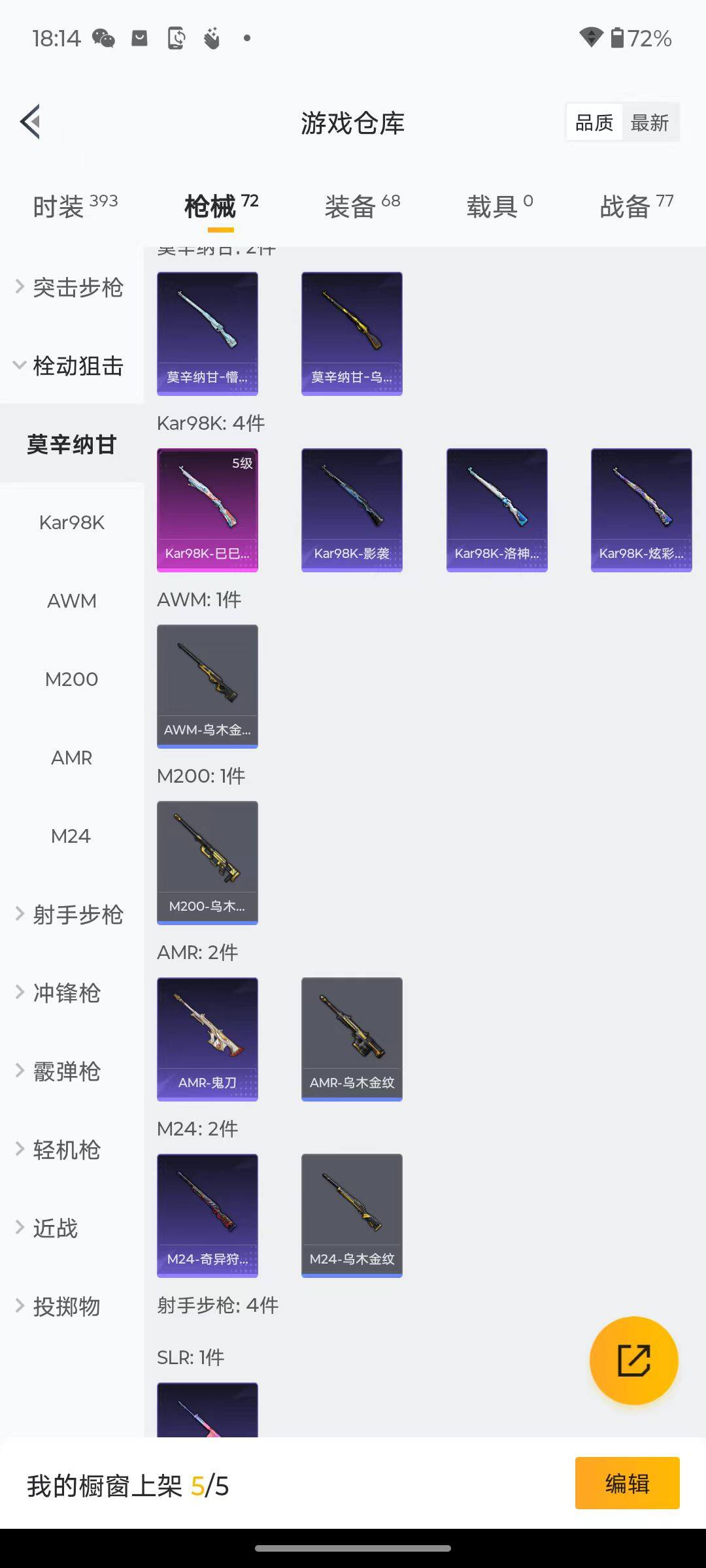Select M24 in the sidebar
The width and height of the screenshot is (706, 1568).
click(71, 836)
